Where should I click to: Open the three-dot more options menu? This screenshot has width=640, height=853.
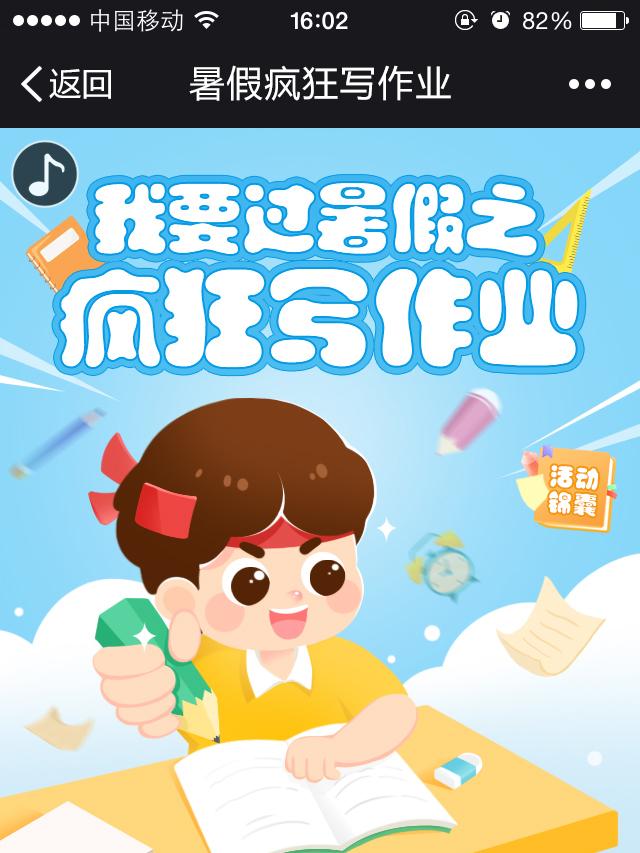589,85
